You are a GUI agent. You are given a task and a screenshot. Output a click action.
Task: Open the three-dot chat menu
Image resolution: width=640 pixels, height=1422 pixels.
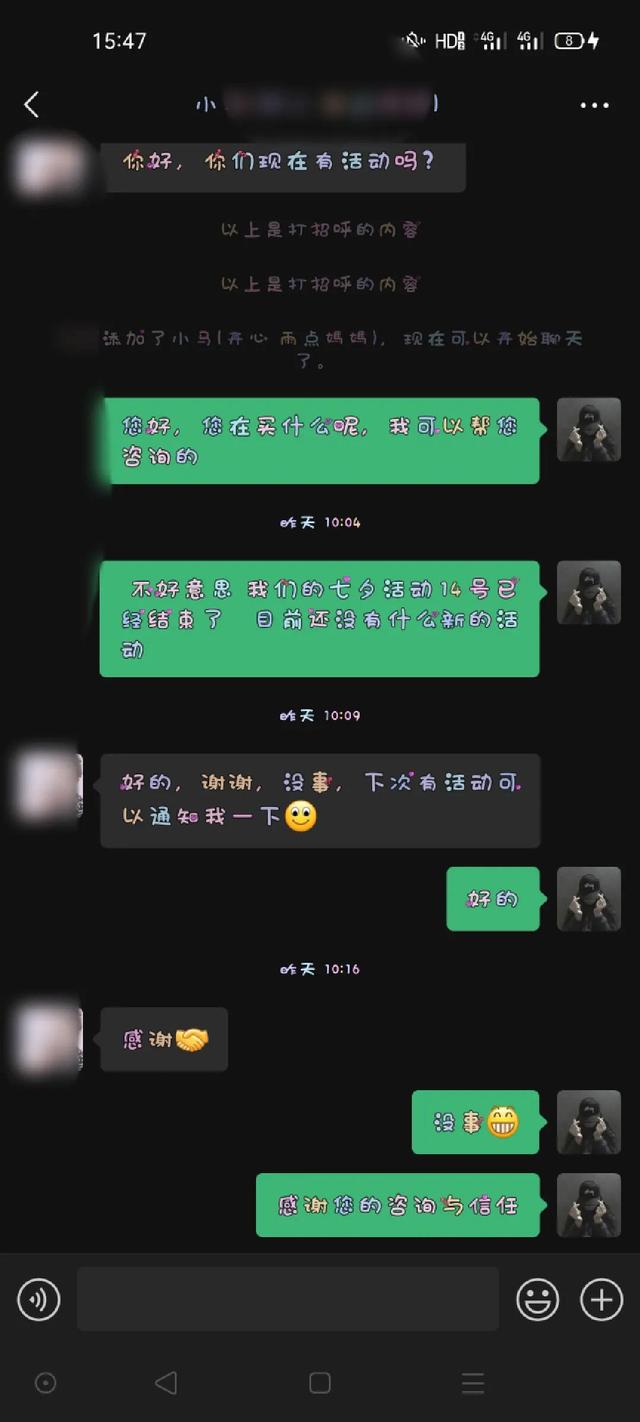(594, 105)
